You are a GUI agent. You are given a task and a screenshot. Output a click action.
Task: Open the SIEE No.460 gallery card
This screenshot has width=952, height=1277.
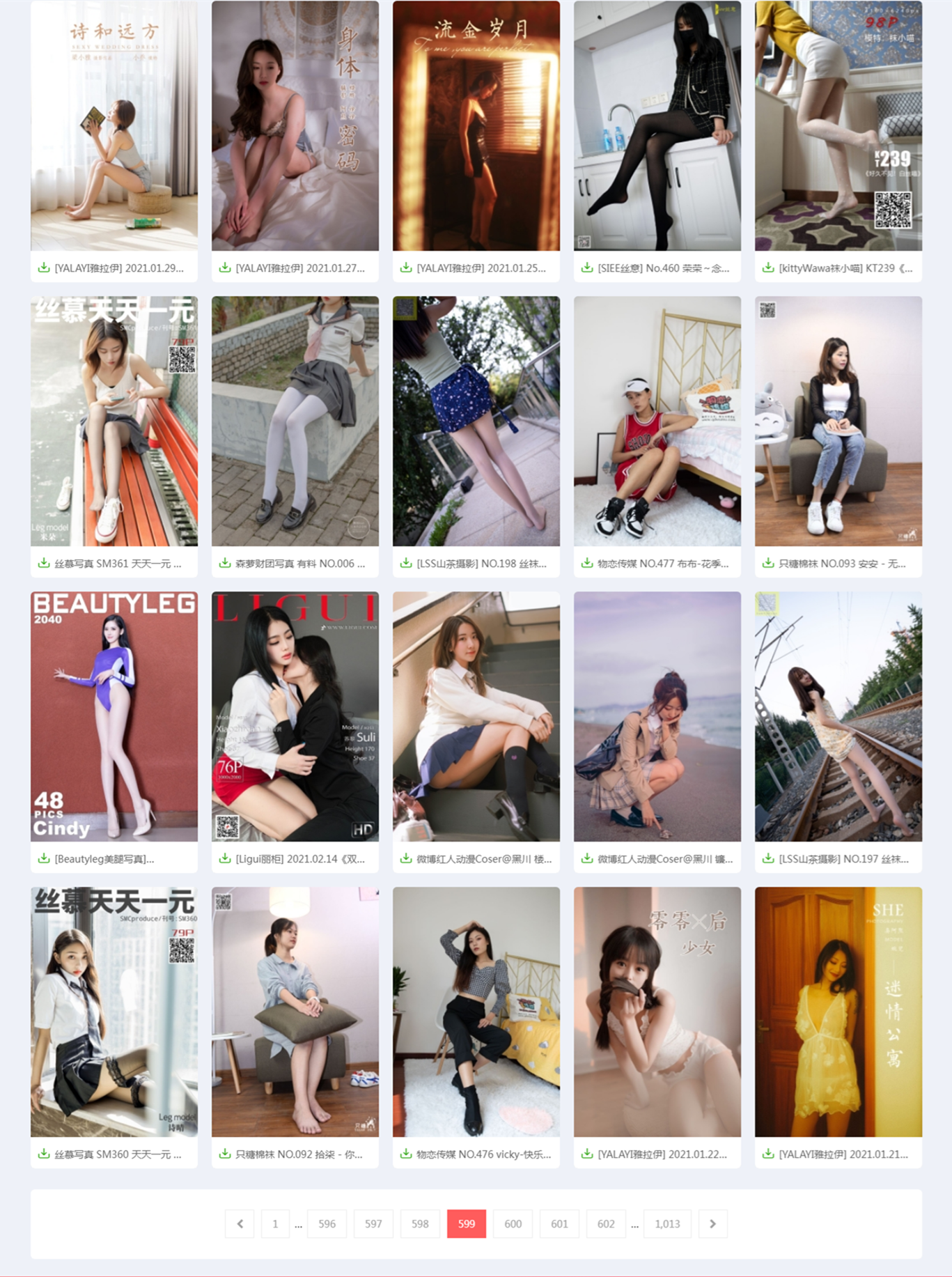tap(657, 125)
